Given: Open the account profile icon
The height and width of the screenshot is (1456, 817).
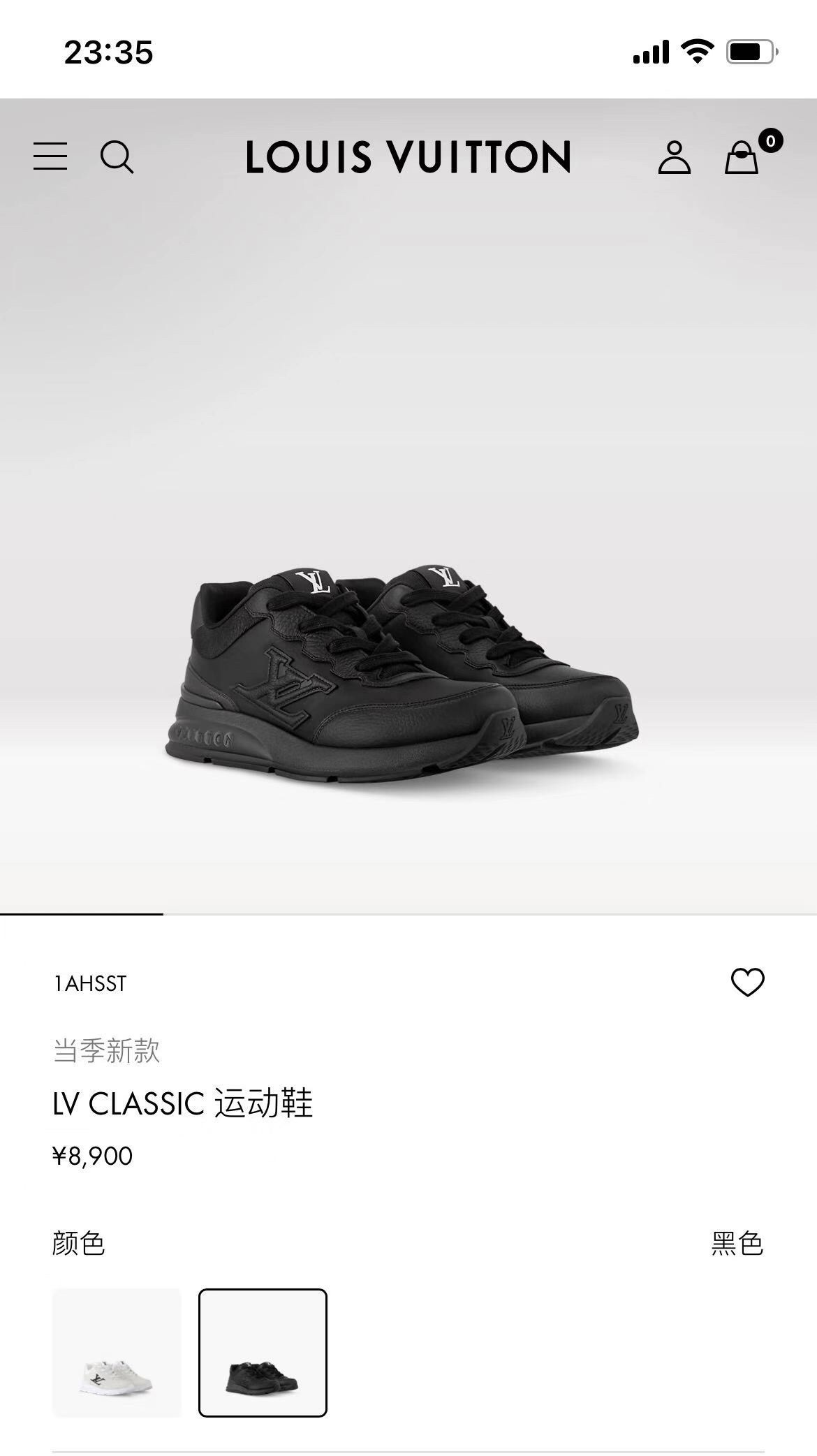Looking at the screenshot, I should tap(674, 156).
